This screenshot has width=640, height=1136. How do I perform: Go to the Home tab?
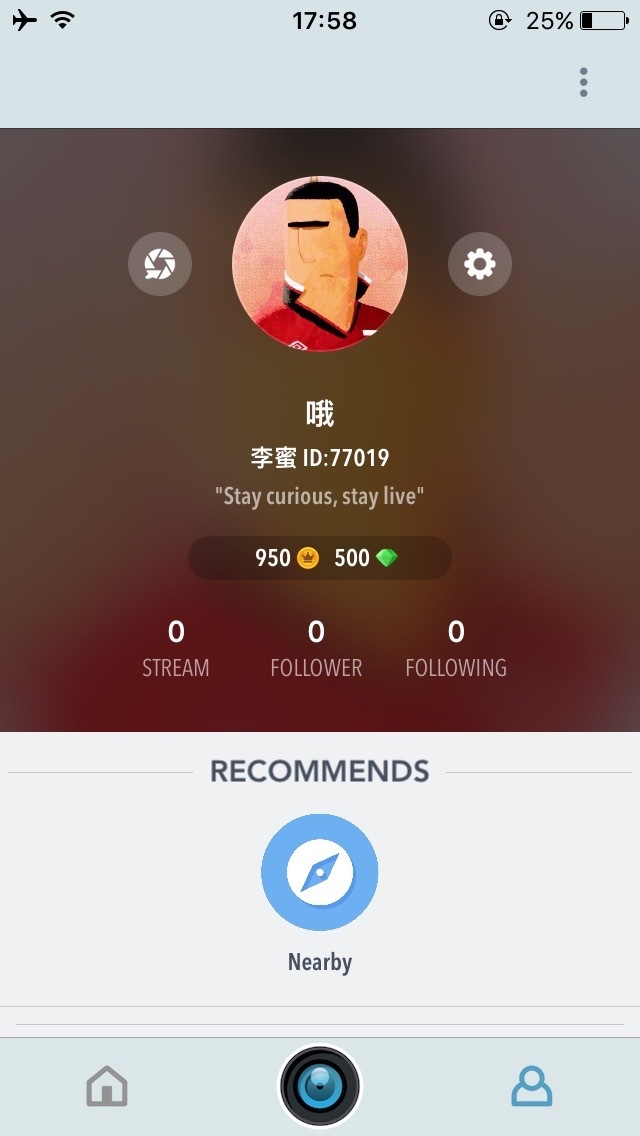tap(107, 1086)
